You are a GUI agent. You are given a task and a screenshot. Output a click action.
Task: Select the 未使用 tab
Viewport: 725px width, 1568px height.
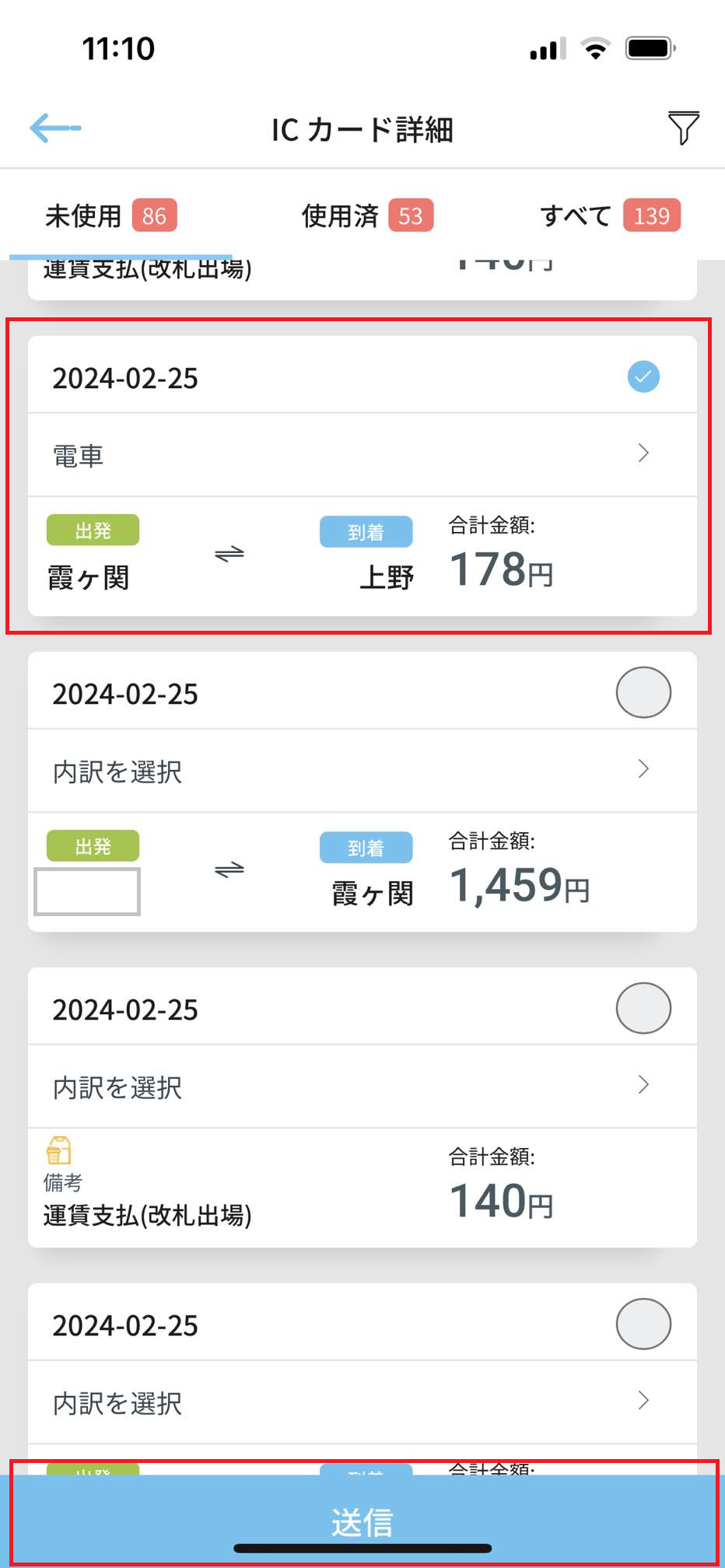click(x=111, y=215)
